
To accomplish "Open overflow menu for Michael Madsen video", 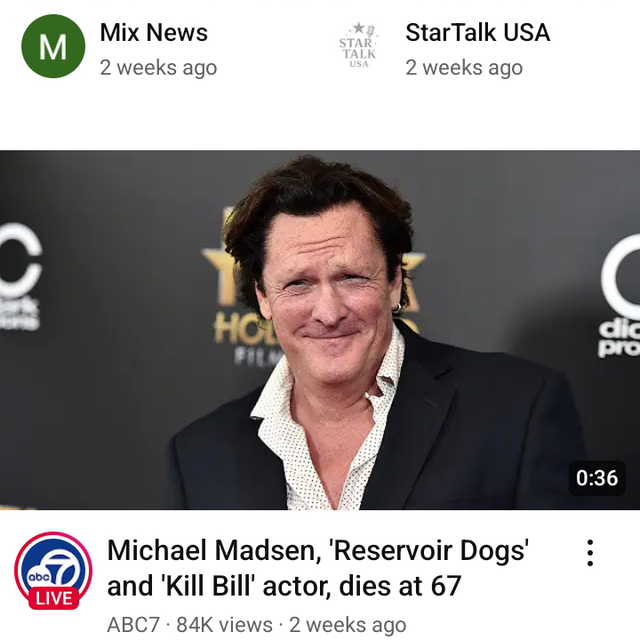I will tap(590, 553).
